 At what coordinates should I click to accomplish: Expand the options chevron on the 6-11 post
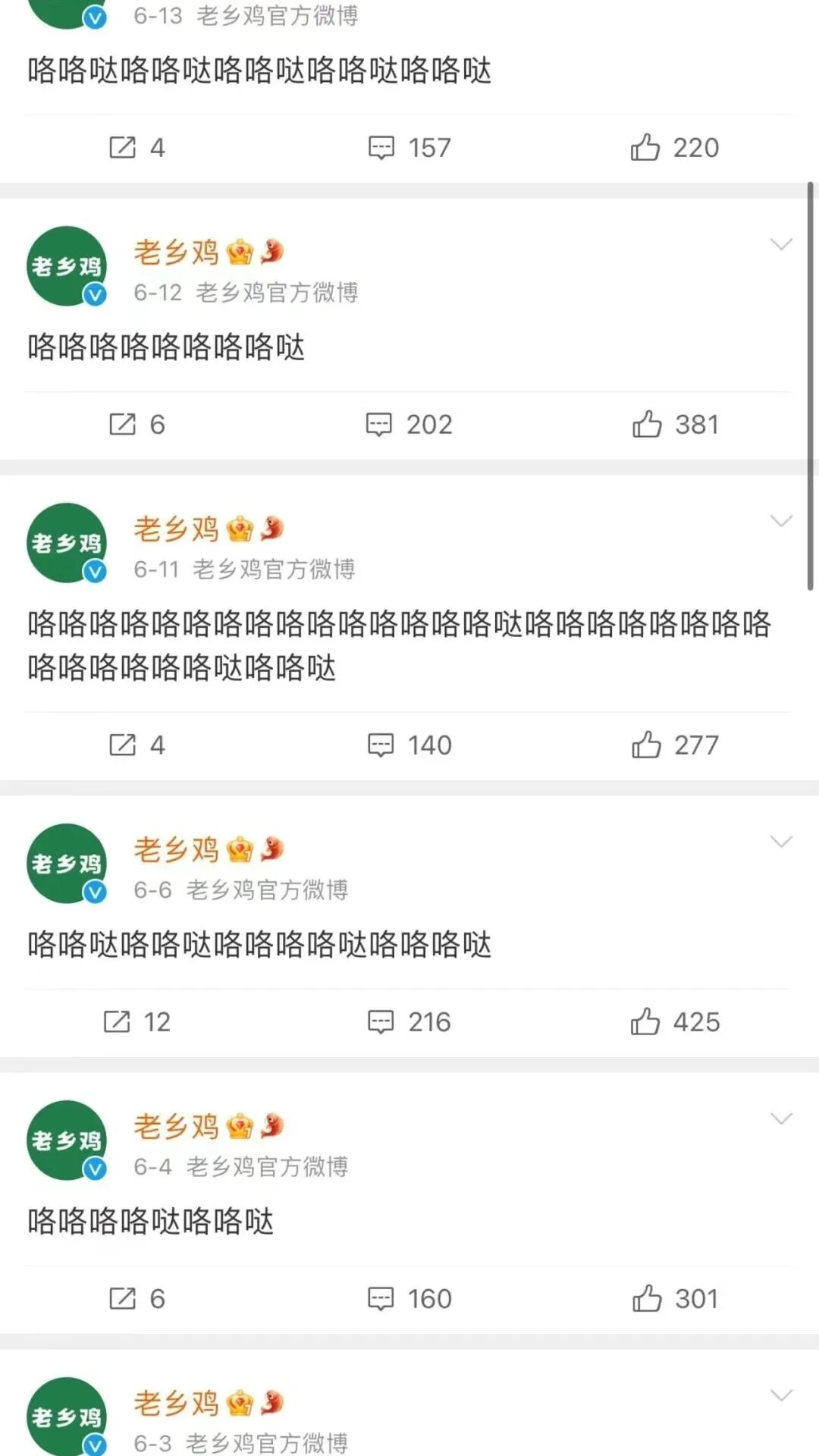780,521
